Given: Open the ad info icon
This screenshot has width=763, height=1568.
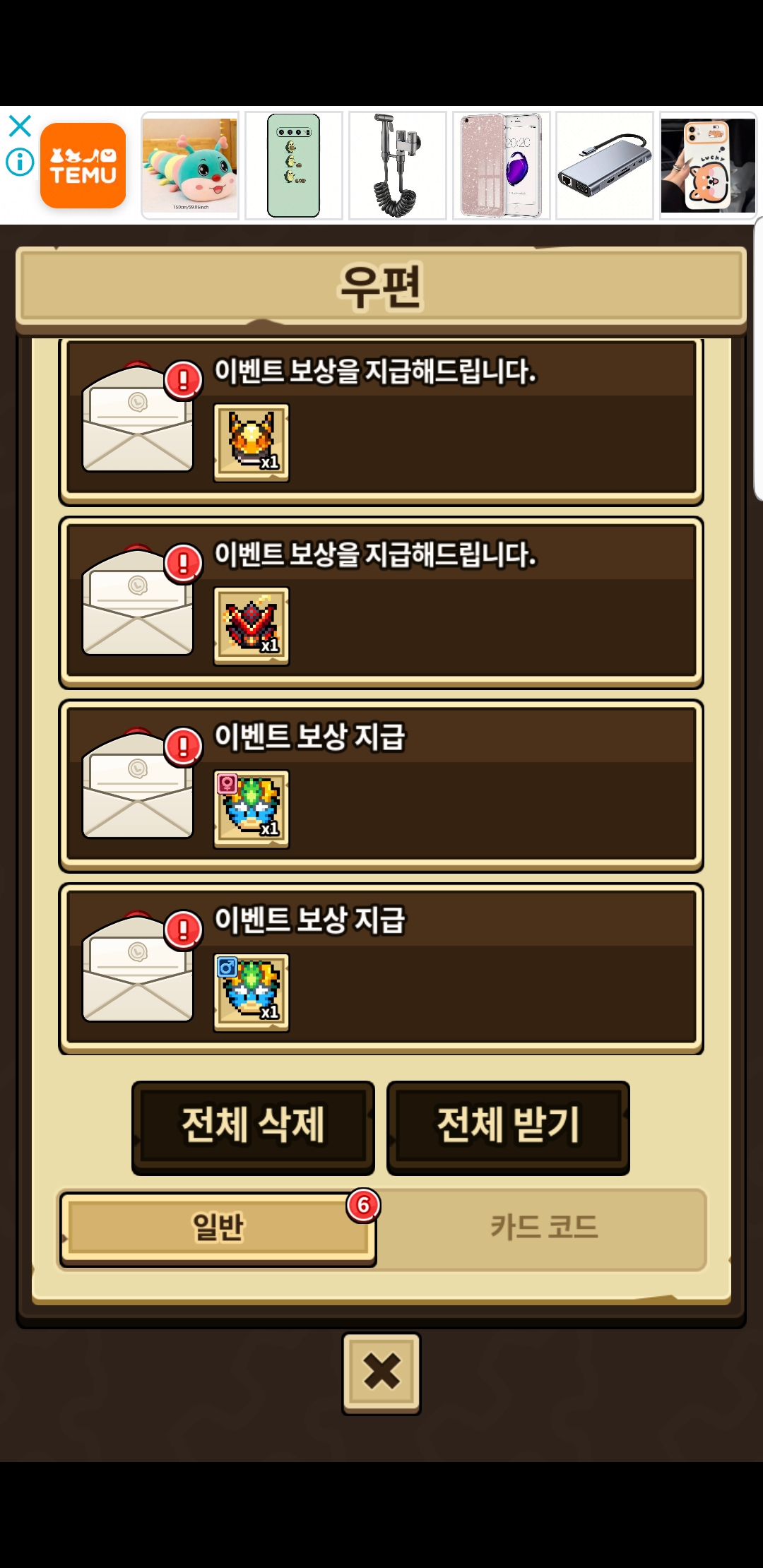Looking at the screenshot, I should tap(20, 162).
